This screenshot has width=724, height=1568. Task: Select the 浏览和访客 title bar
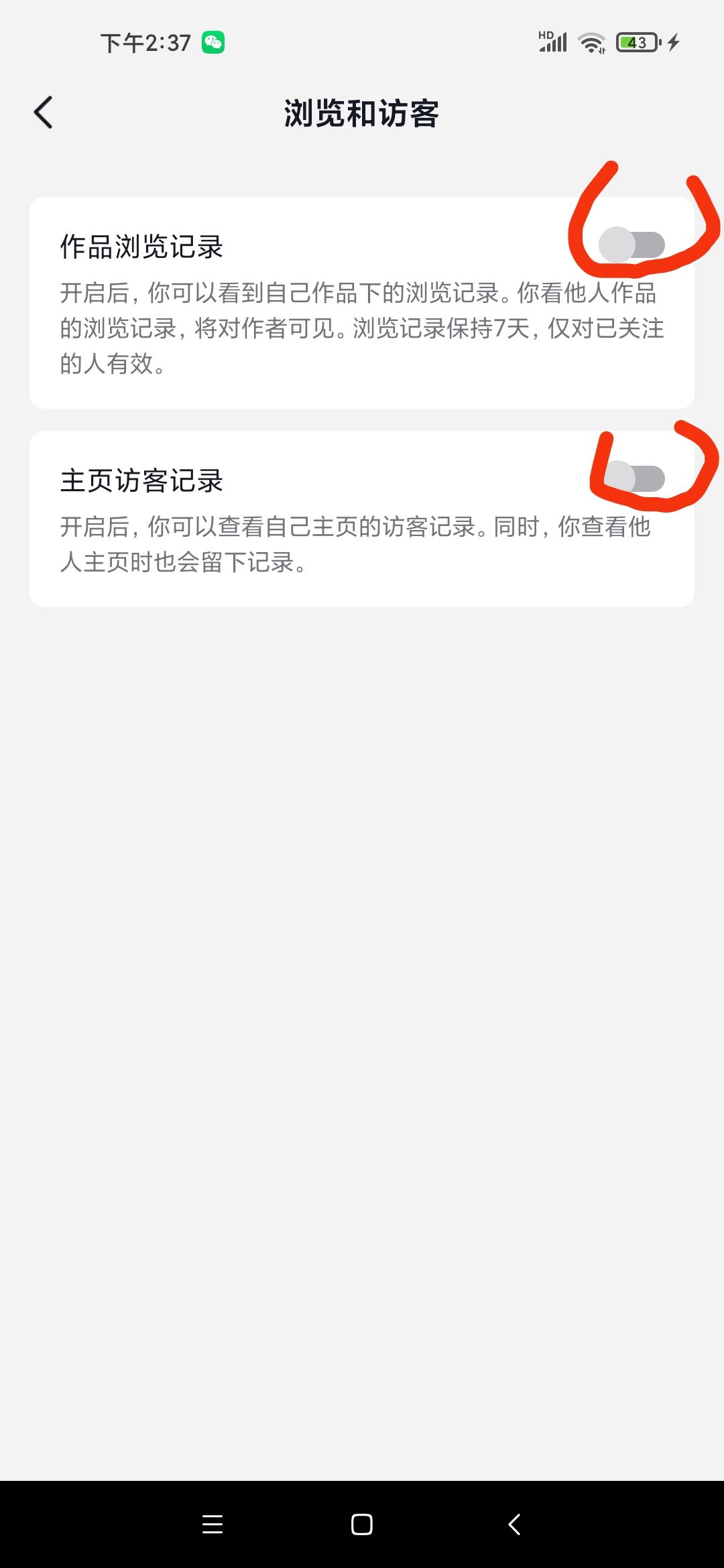click(362, 112)
